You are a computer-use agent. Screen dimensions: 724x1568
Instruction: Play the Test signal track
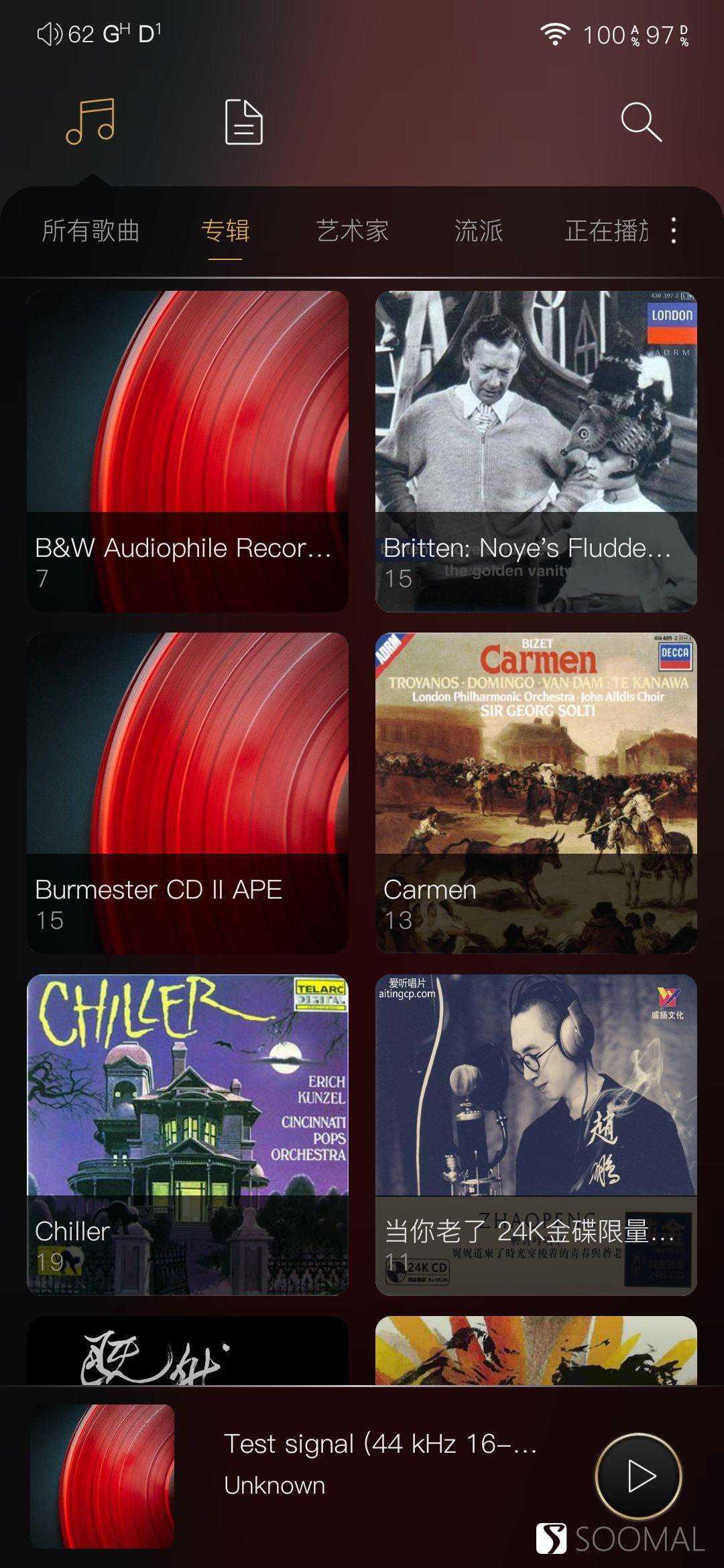tap(639, 1476)
